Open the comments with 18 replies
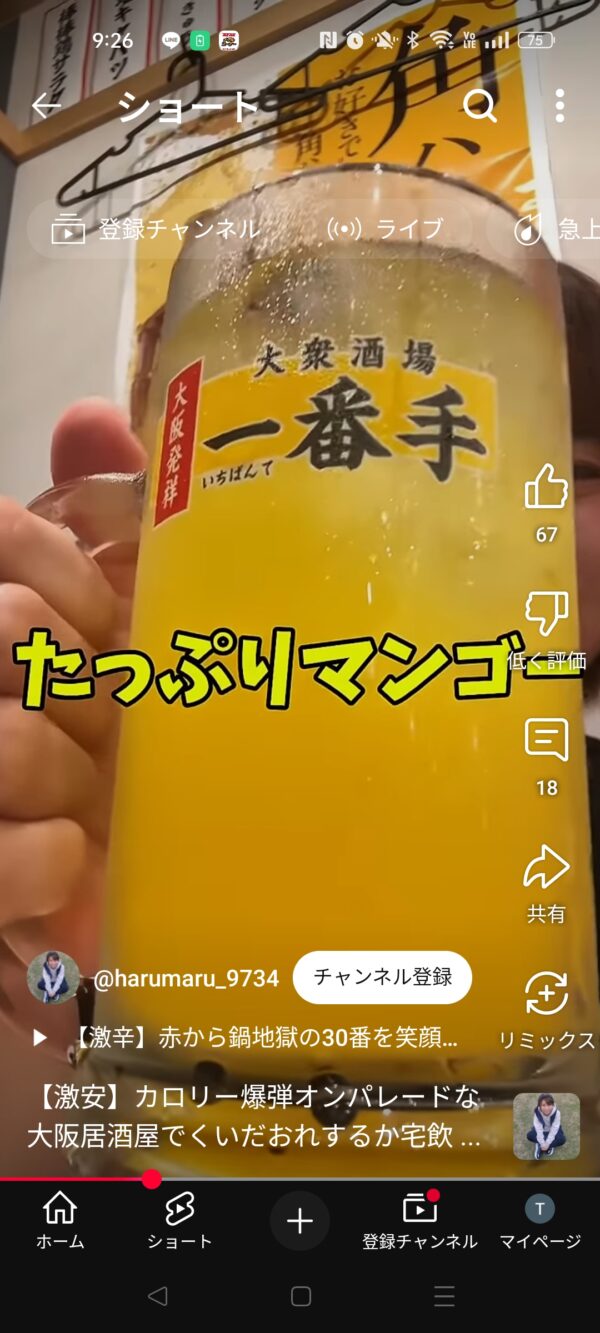The width and height of the screenshot is (600, 1333). tap(546, 742)
